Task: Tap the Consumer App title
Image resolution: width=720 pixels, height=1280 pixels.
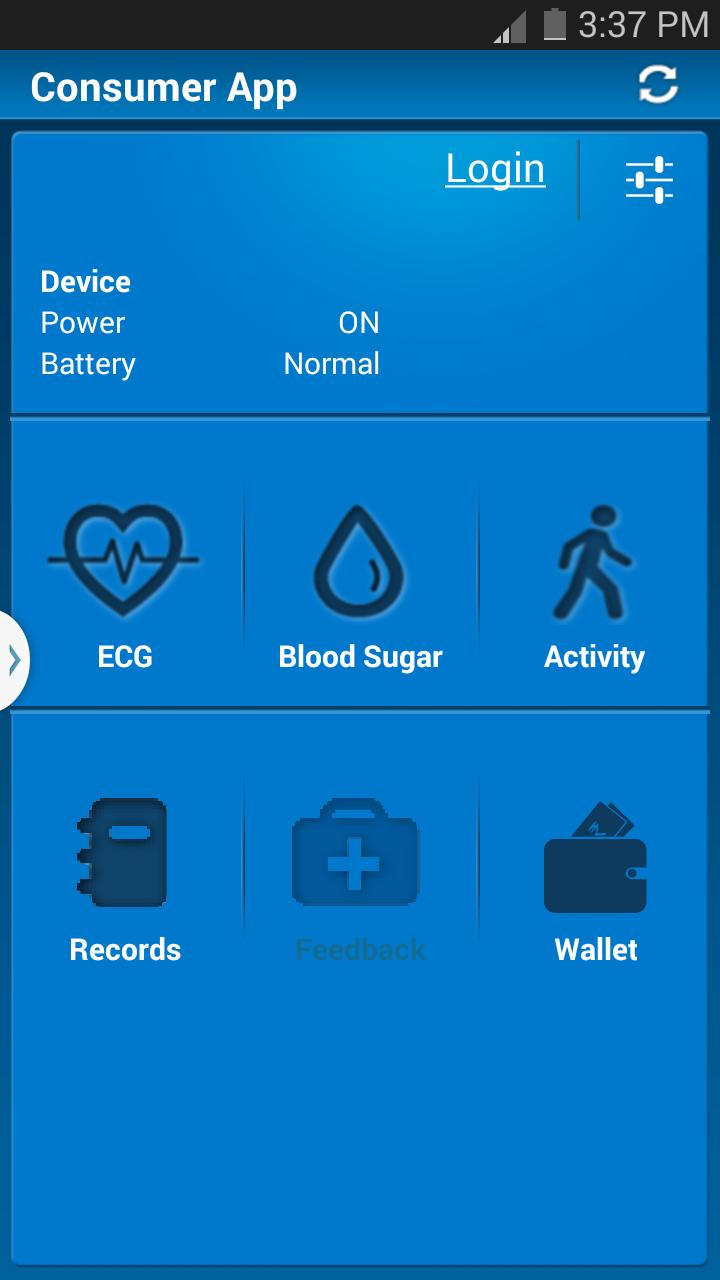Action: coord(164,88)
